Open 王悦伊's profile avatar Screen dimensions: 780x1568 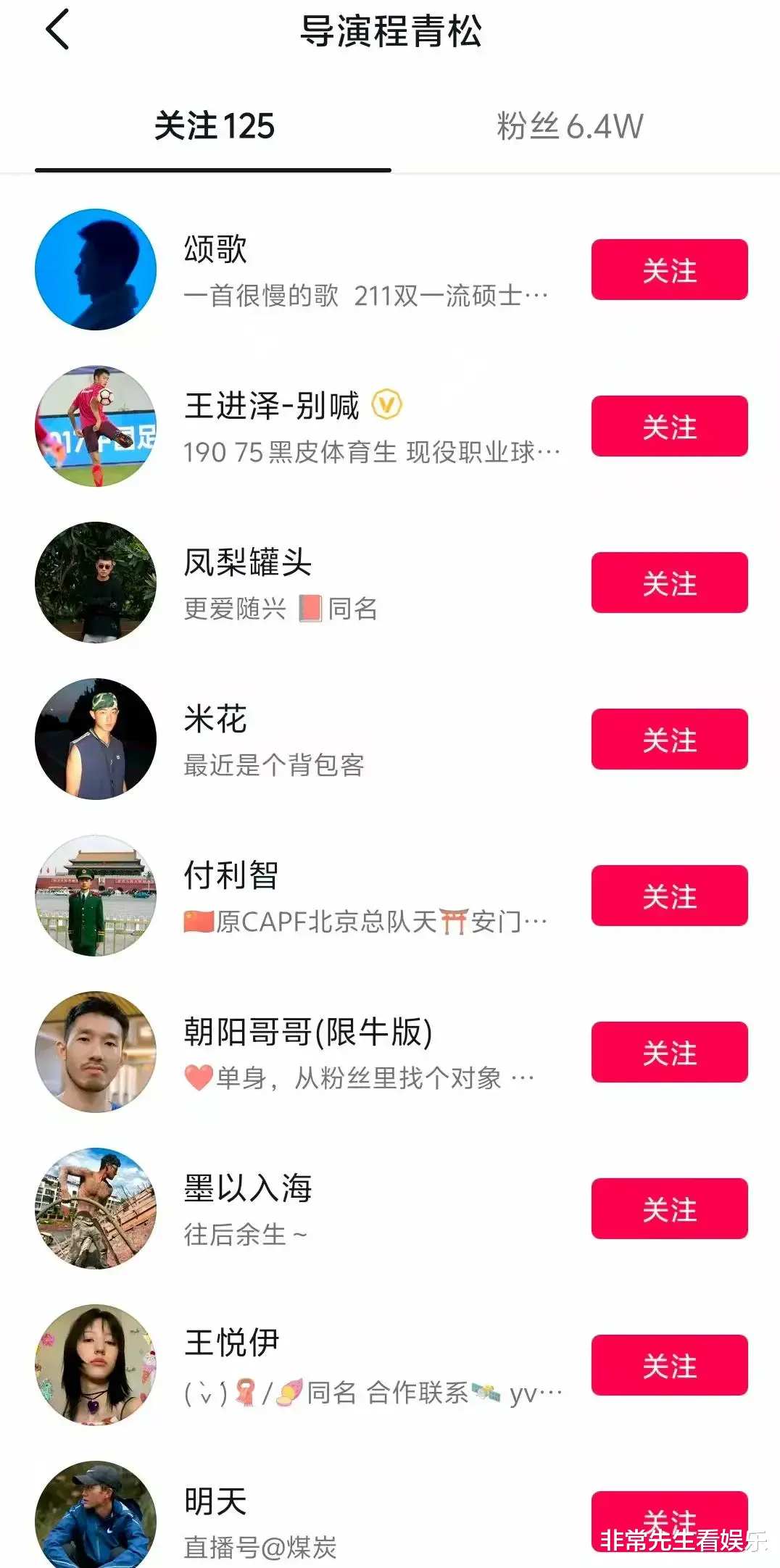[95, 1365]
